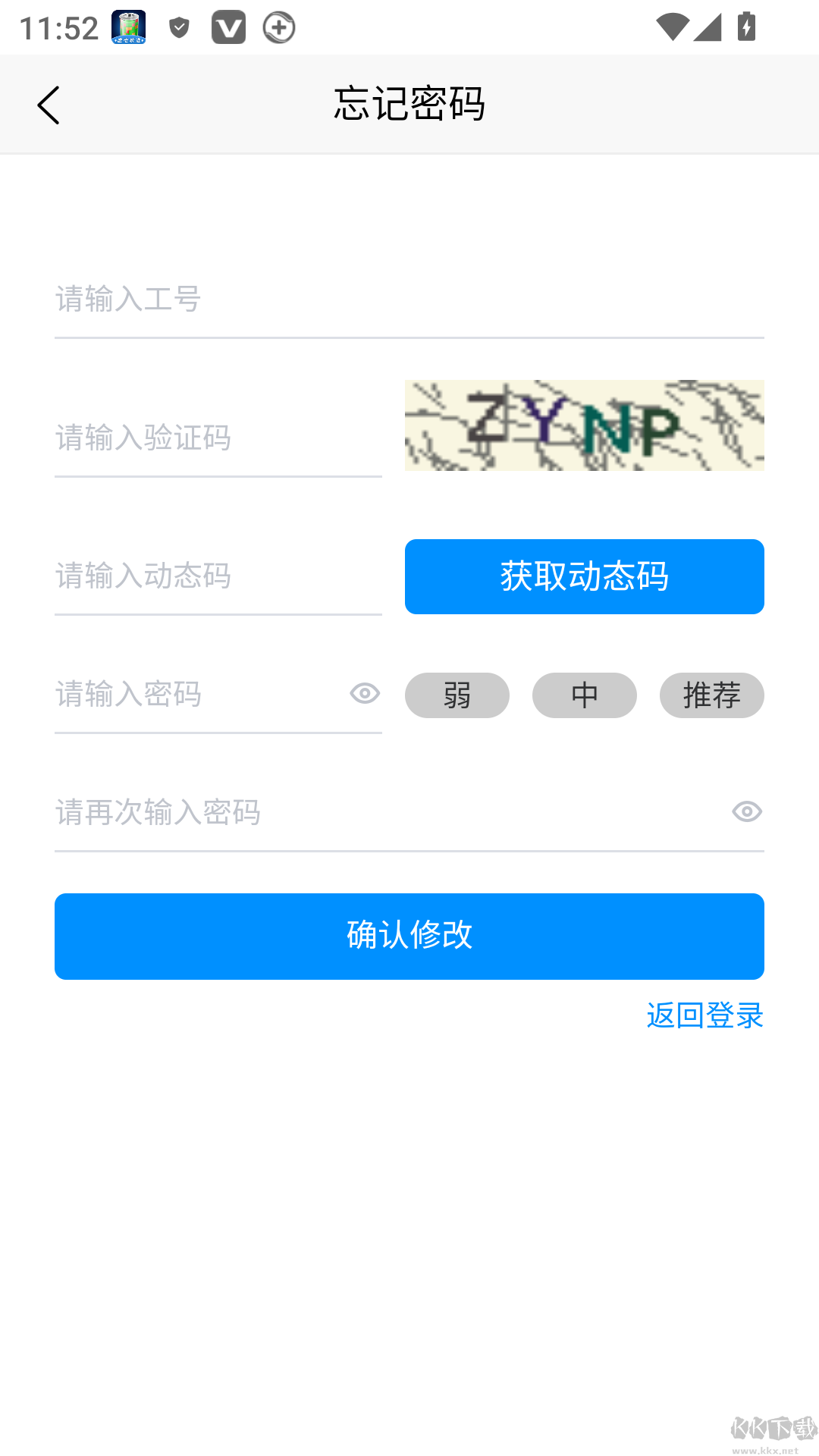Viewport: 819px width, 1456px height.
Task: Refresh the ZYNP captcha image
Action: (x=584, y=425)
